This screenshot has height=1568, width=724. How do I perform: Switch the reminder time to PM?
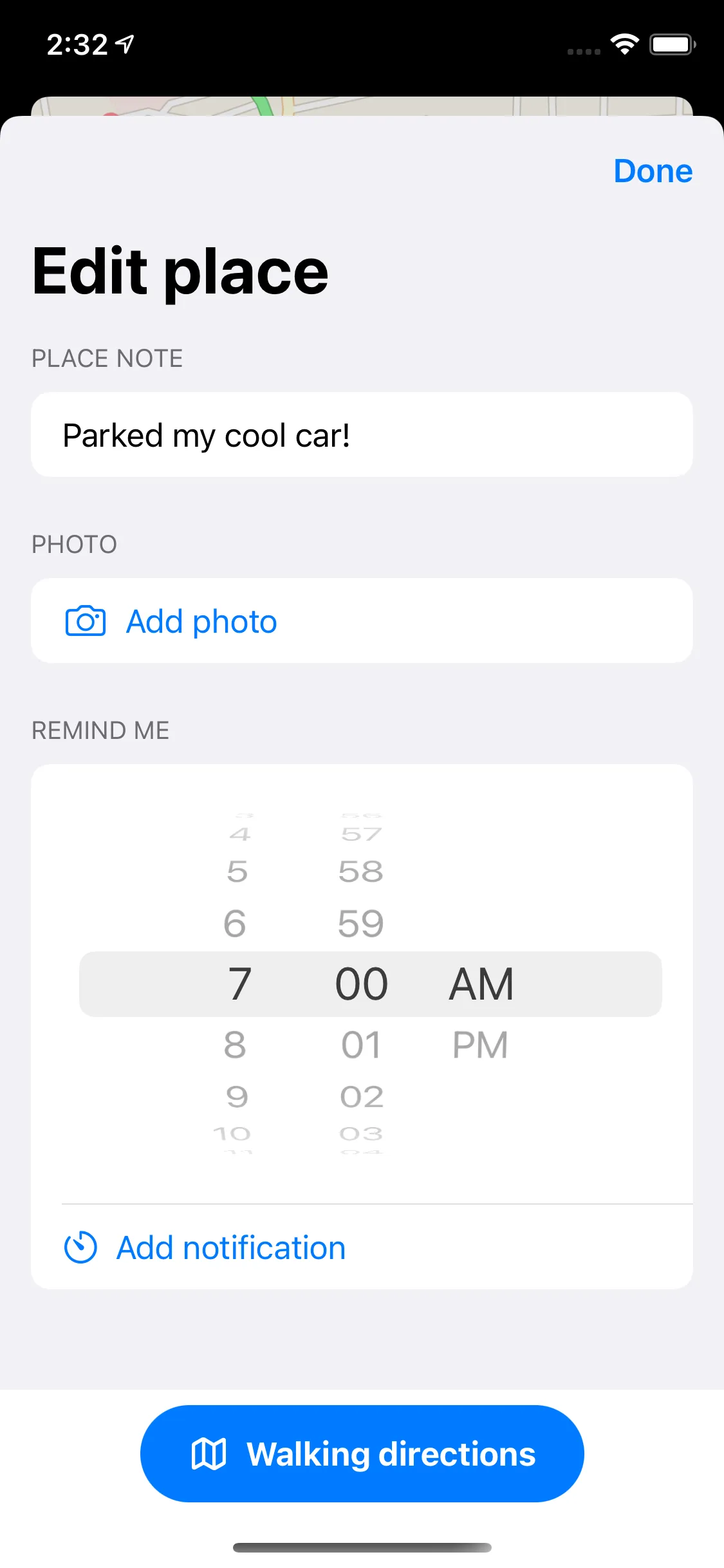480,1045
